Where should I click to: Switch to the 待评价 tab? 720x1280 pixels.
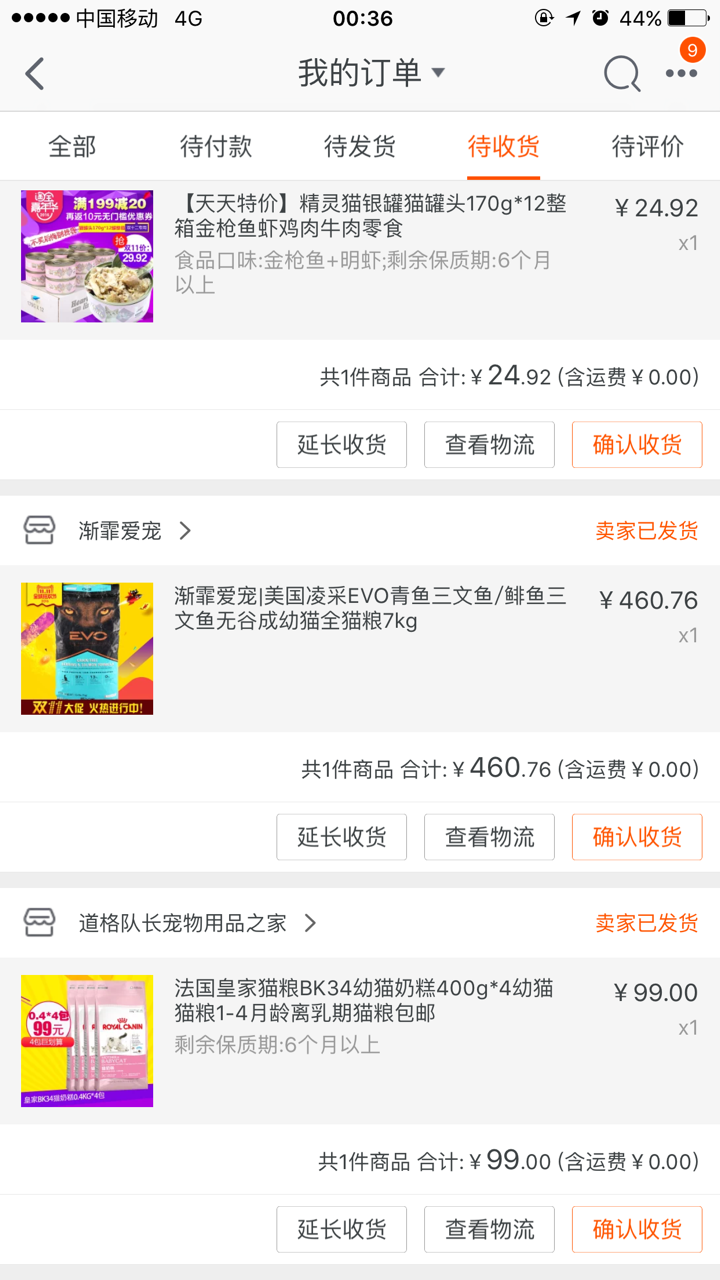click(648, 147)
